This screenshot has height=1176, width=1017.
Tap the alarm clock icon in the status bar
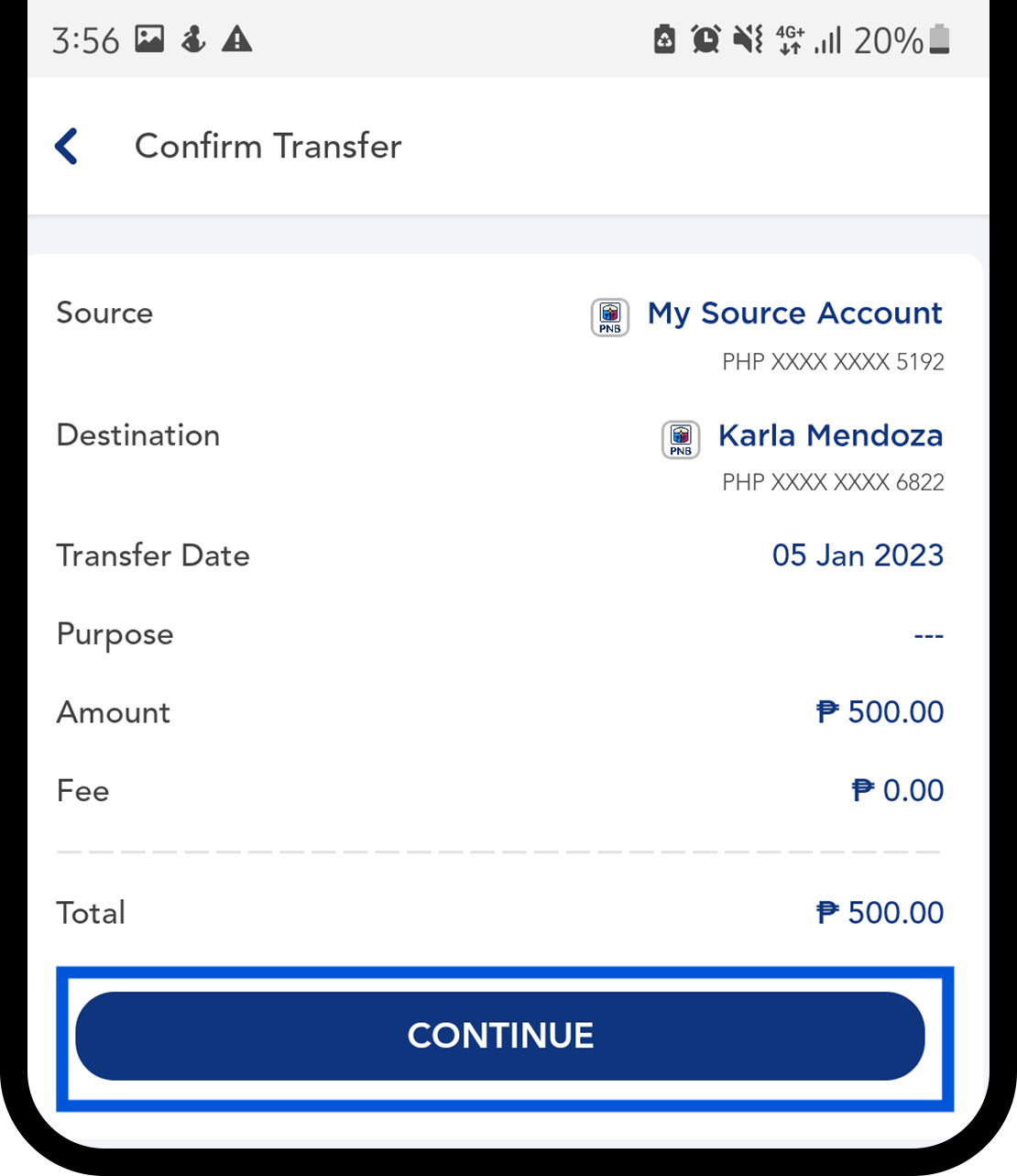point(706,38)
